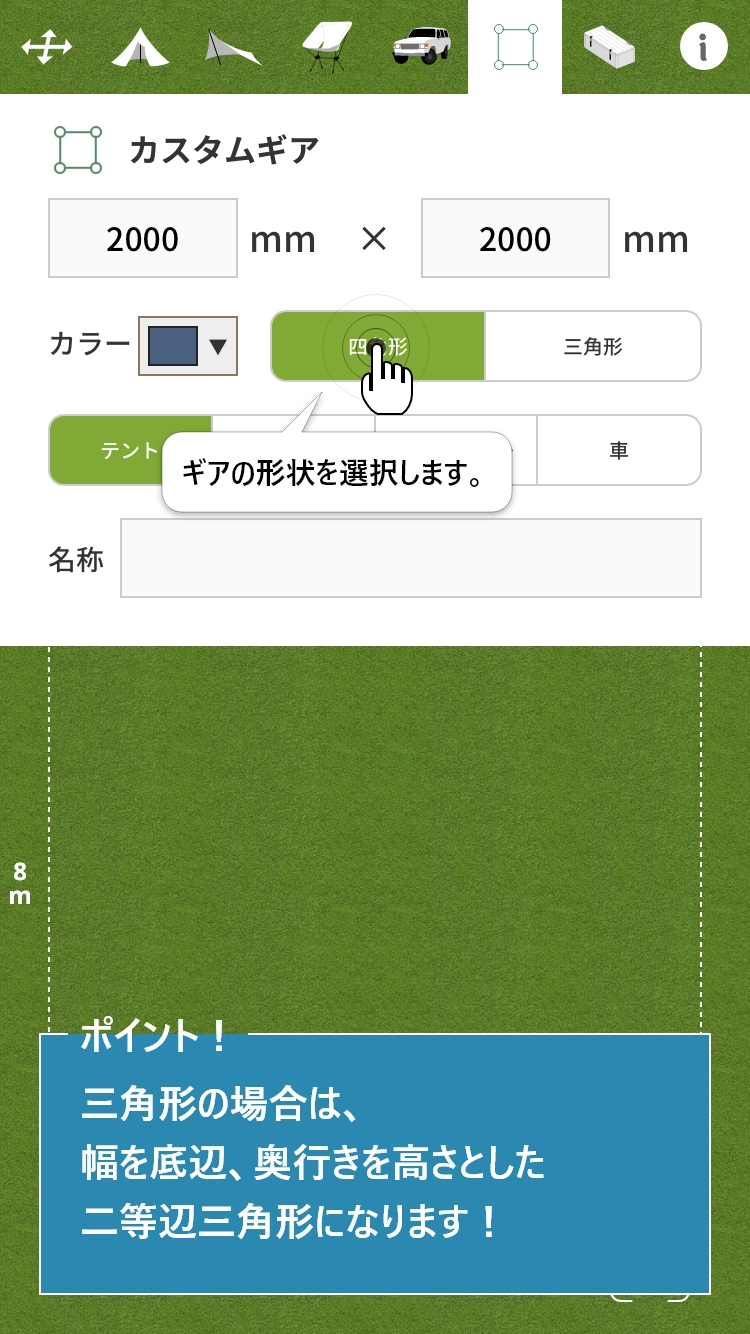Select the move/pan tool
The height and width of the screenshot is (1334, 750).
(47, 47)
